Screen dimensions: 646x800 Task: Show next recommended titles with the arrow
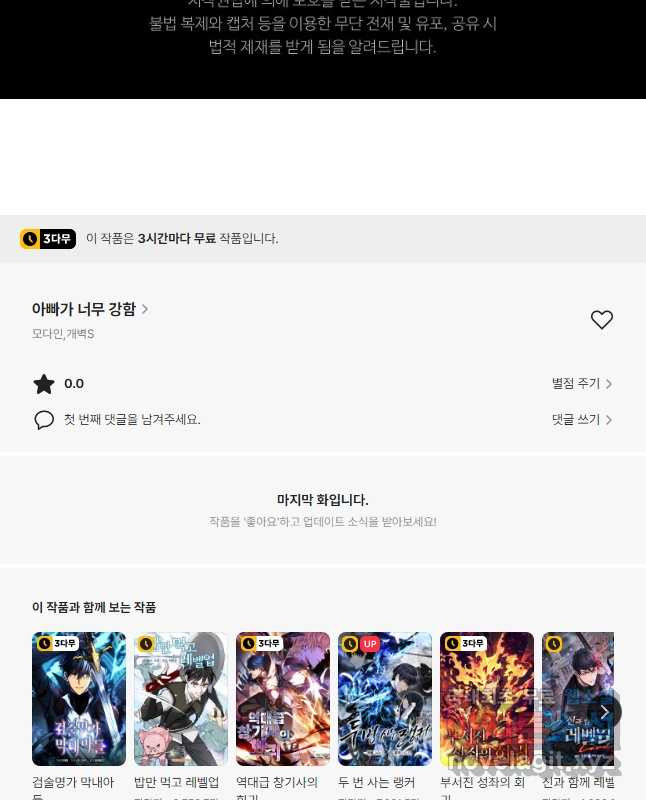604,711
